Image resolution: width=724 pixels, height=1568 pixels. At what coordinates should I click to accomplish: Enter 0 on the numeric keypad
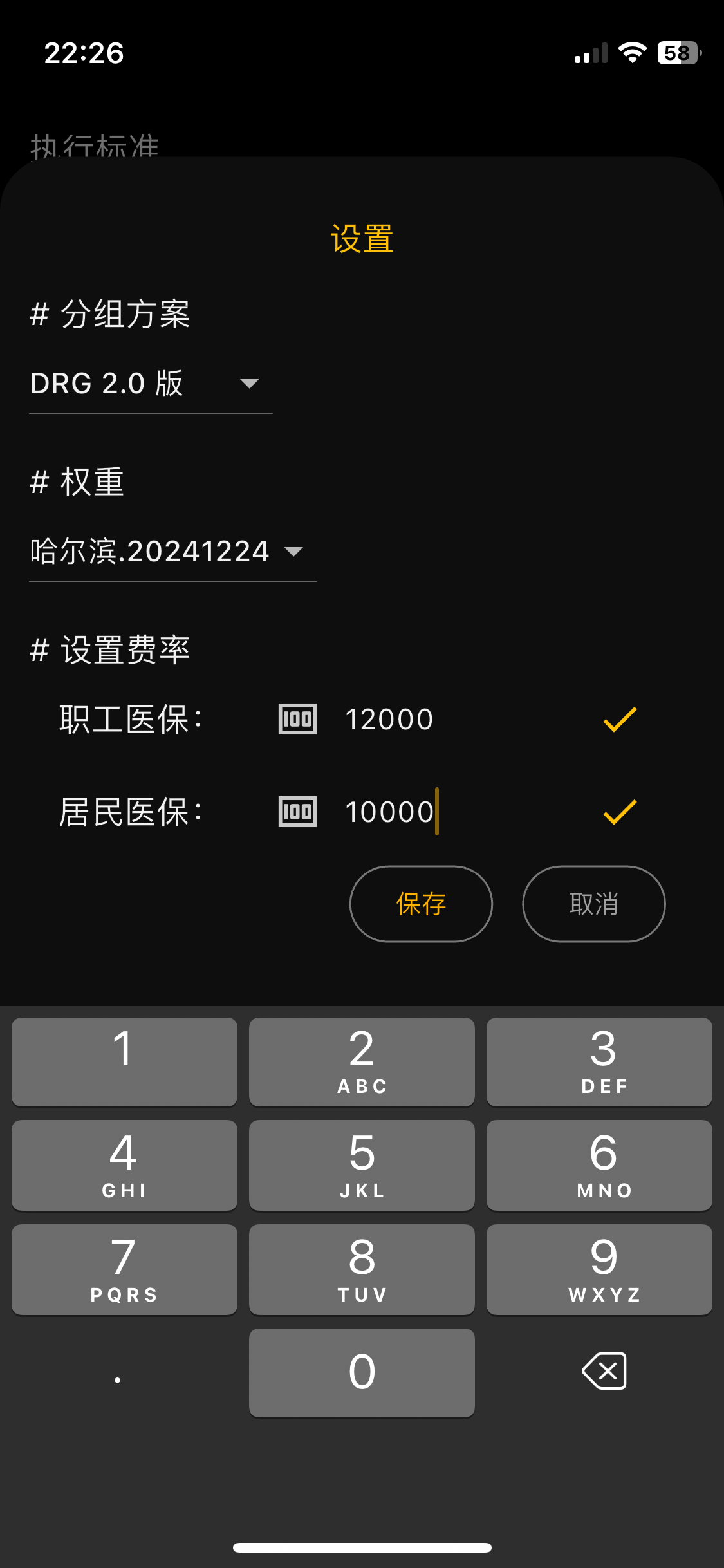coord(362,1372)
